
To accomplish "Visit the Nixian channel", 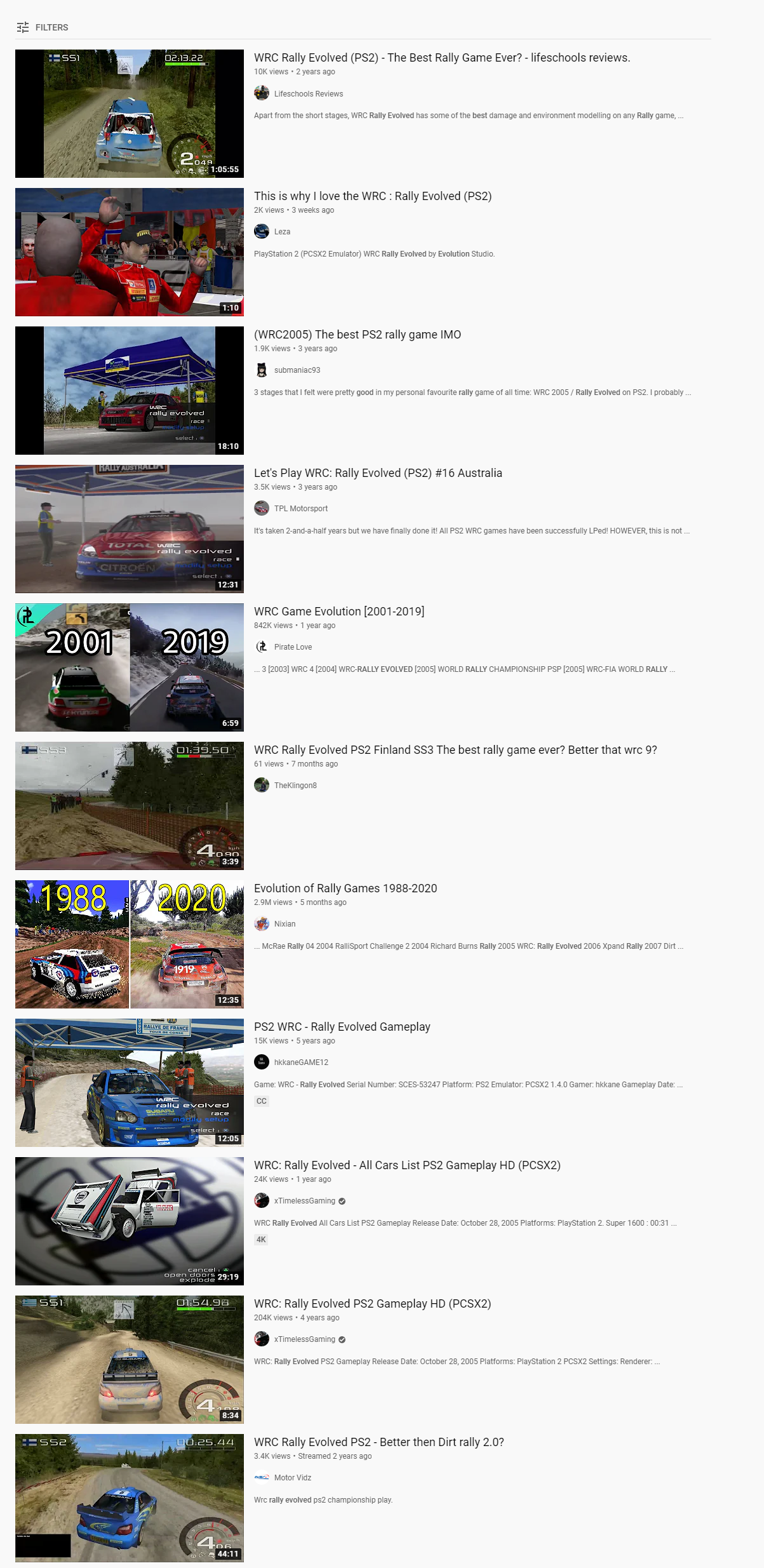I will click(285, 924).
